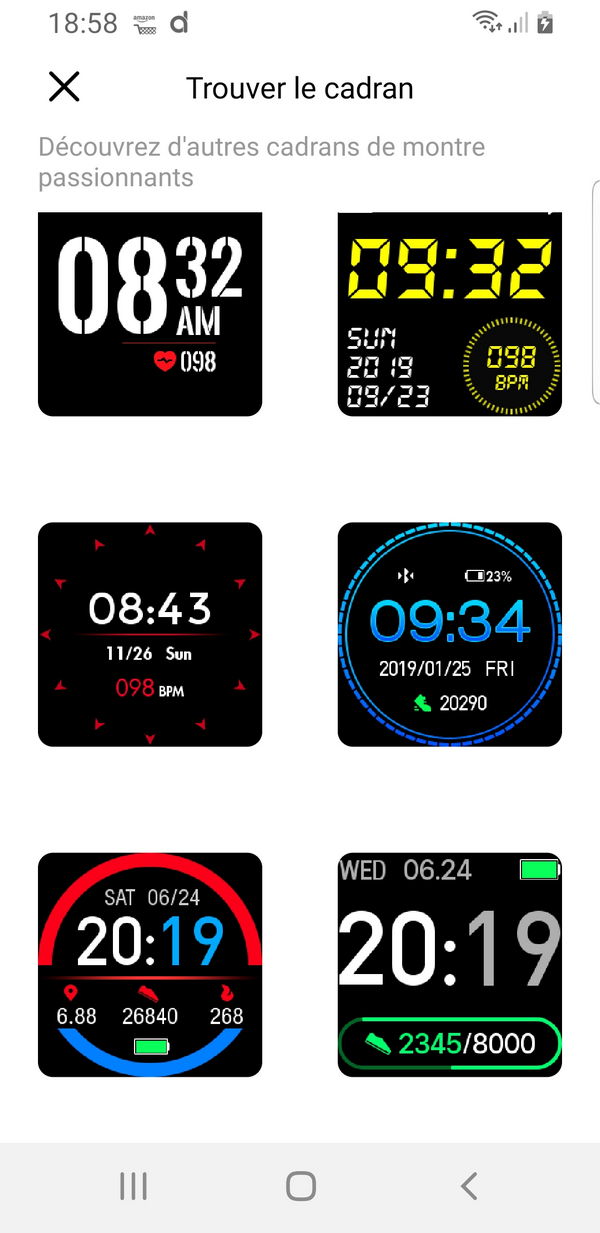
Task: Open recent apps from navigation bar
Action: [x=133, y=1186]
